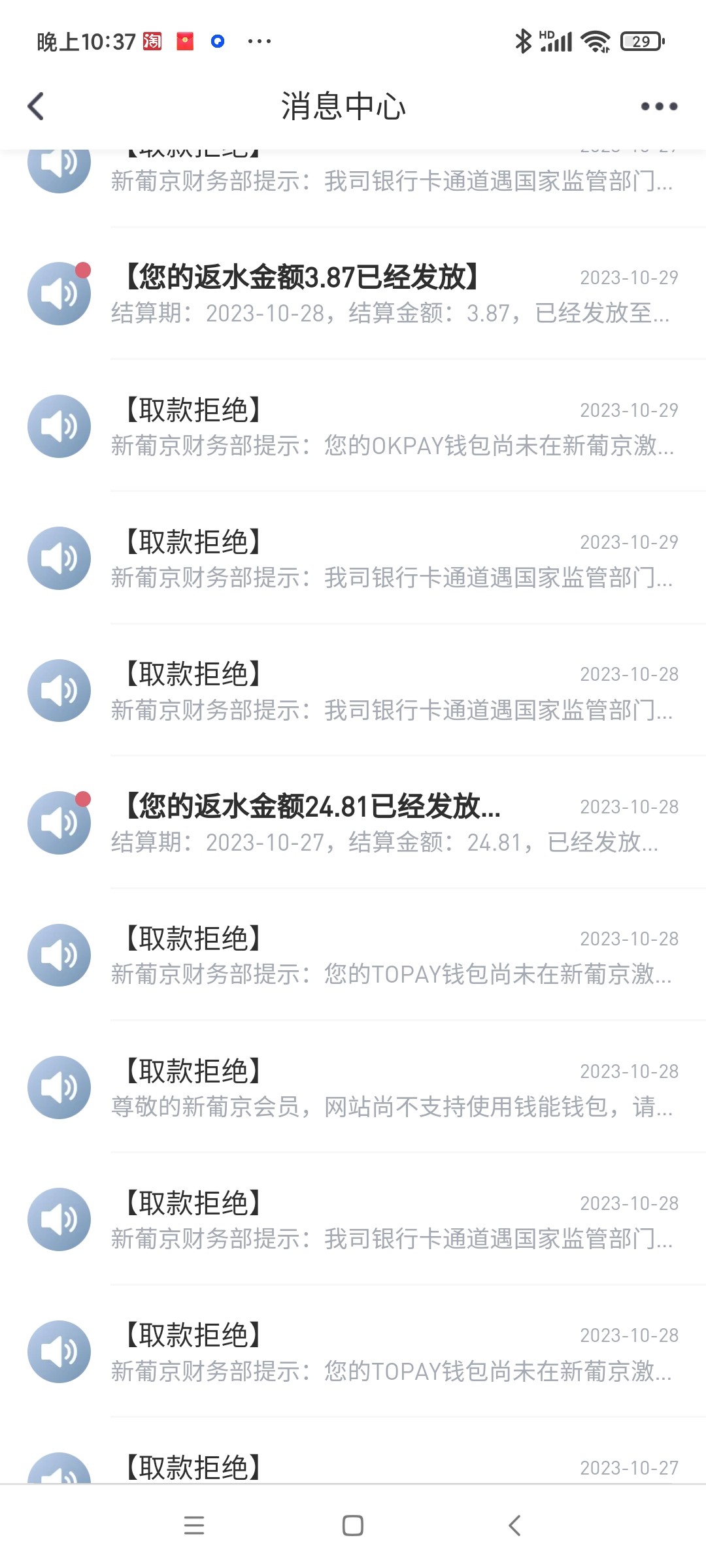Open the 取款拒绝 message about 钱能钱包
Screen dimensions: 706x1568
[392, 1088]
